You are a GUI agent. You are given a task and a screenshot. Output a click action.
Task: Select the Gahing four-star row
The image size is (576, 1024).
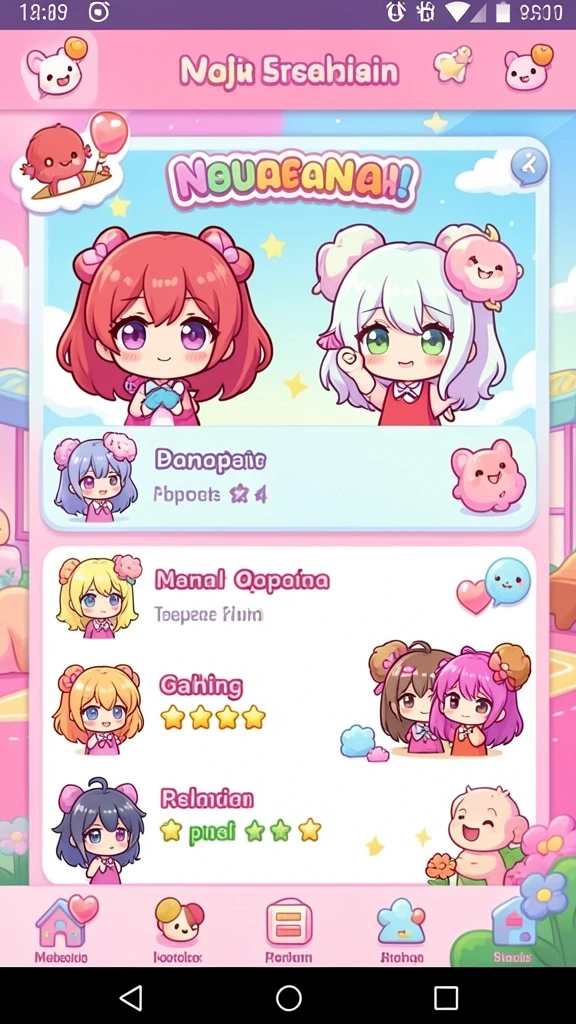tap(289, 707)
